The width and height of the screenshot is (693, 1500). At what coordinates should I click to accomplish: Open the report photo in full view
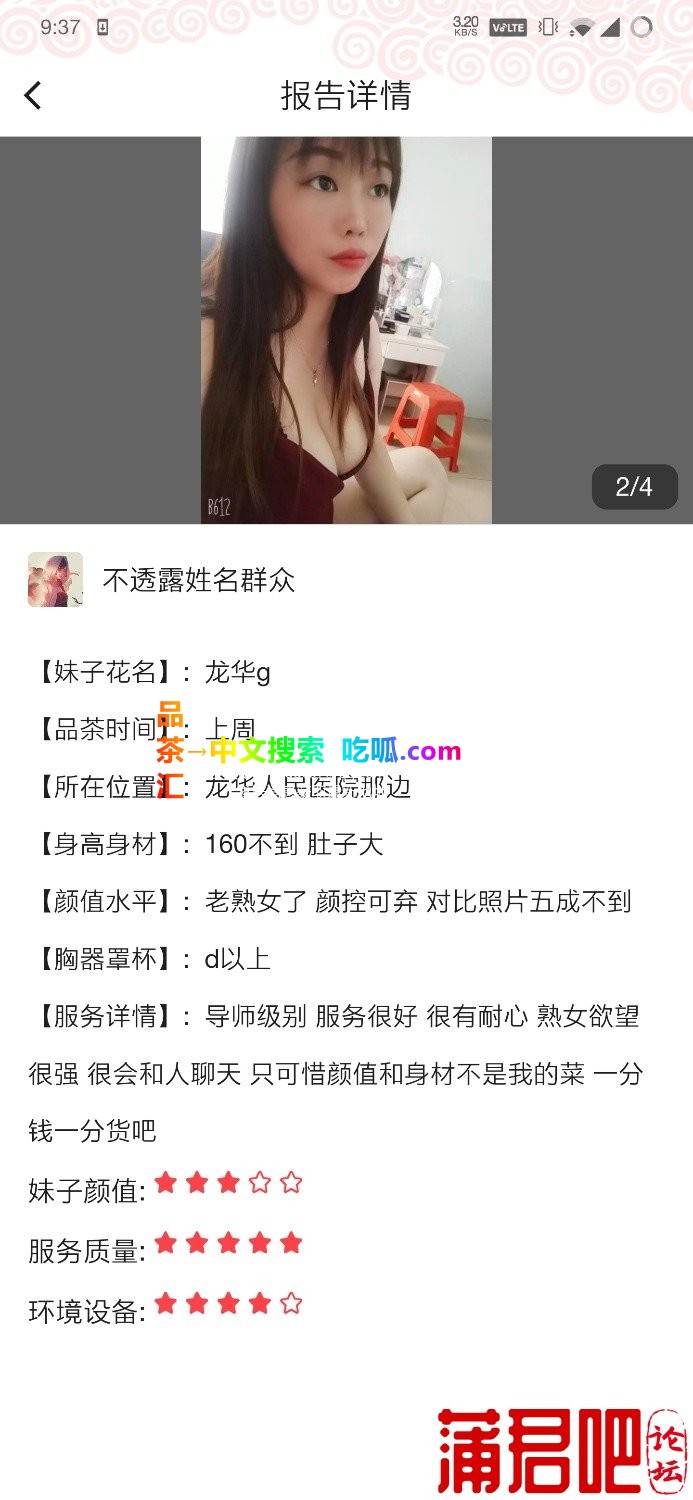pyautogui.click(x=346, y=330)
